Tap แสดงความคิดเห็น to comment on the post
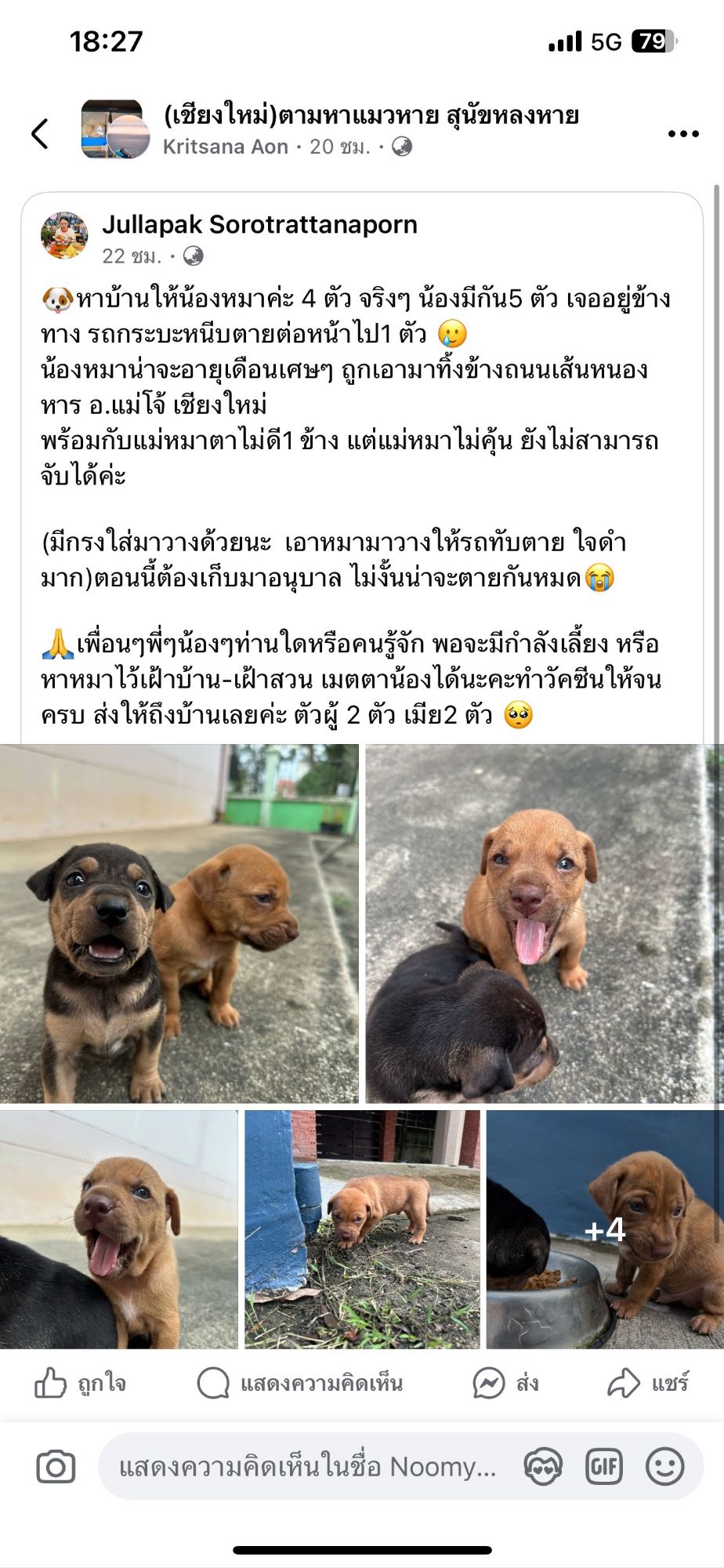Viewport: 724px width, 1568px height. [300, 1384]
